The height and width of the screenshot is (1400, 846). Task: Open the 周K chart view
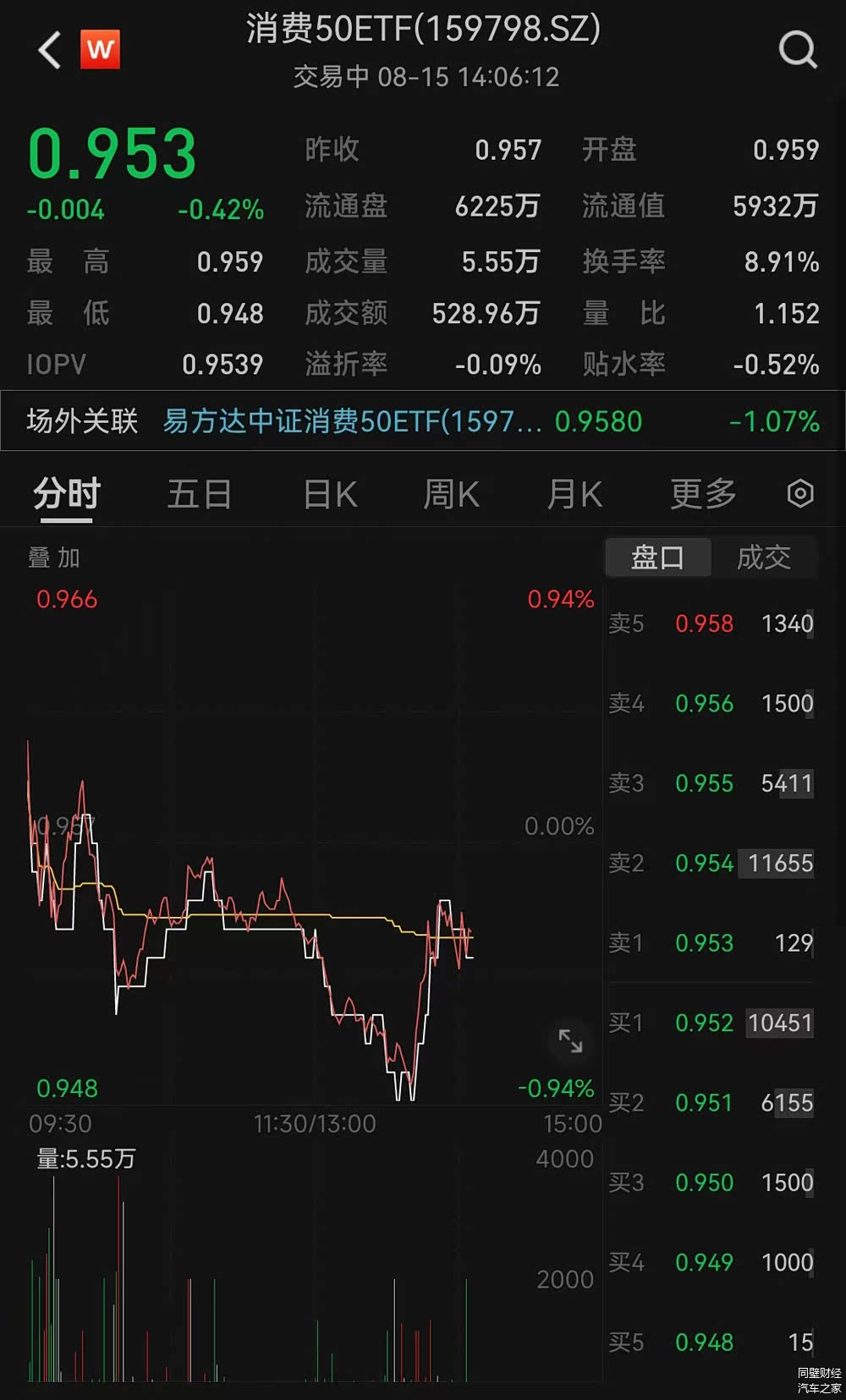pos(450,493)
